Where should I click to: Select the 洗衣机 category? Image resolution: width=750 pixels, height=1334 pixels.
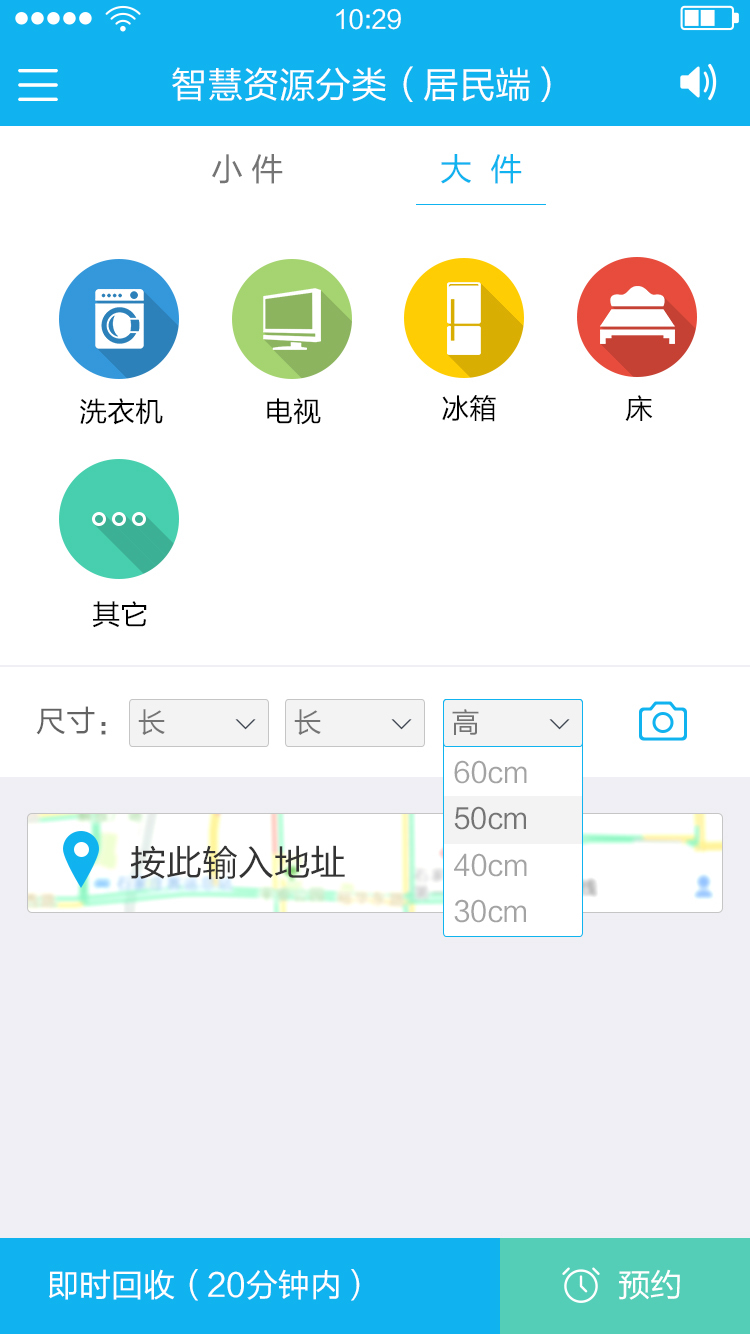(119, 319)
